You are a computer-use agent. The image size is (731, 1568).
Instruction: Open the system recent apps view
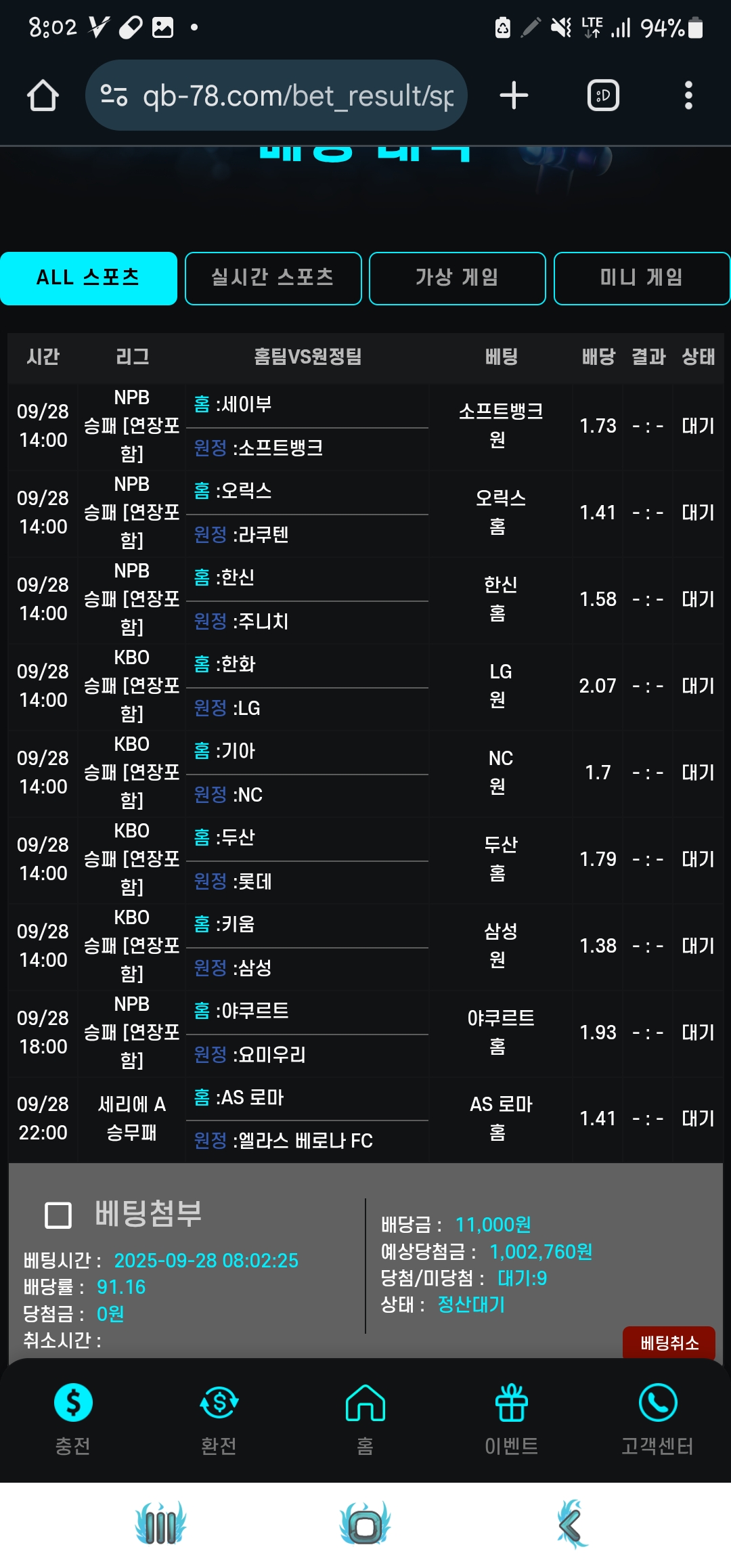click(160, 1525)
